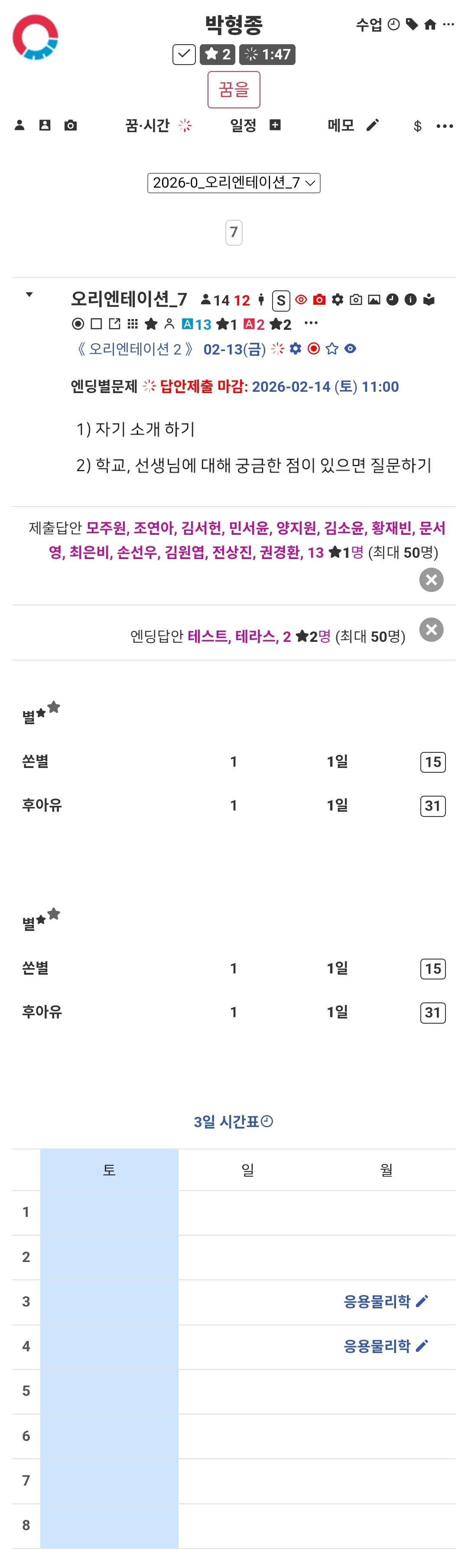Go to the home icon
Image resolution: width=468 pixels, height=1568 pixels.
pos(430,24)
